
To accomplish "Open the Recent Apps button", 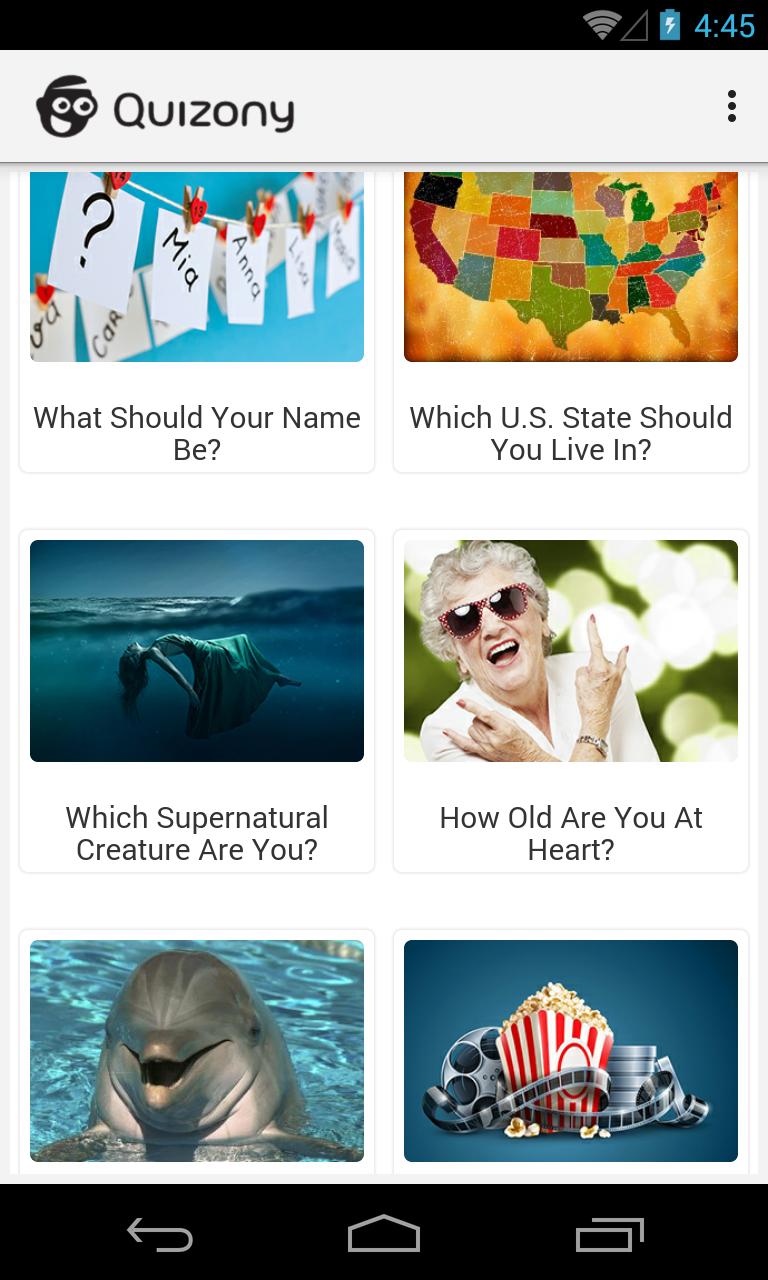I will [x=611, y=1234].
